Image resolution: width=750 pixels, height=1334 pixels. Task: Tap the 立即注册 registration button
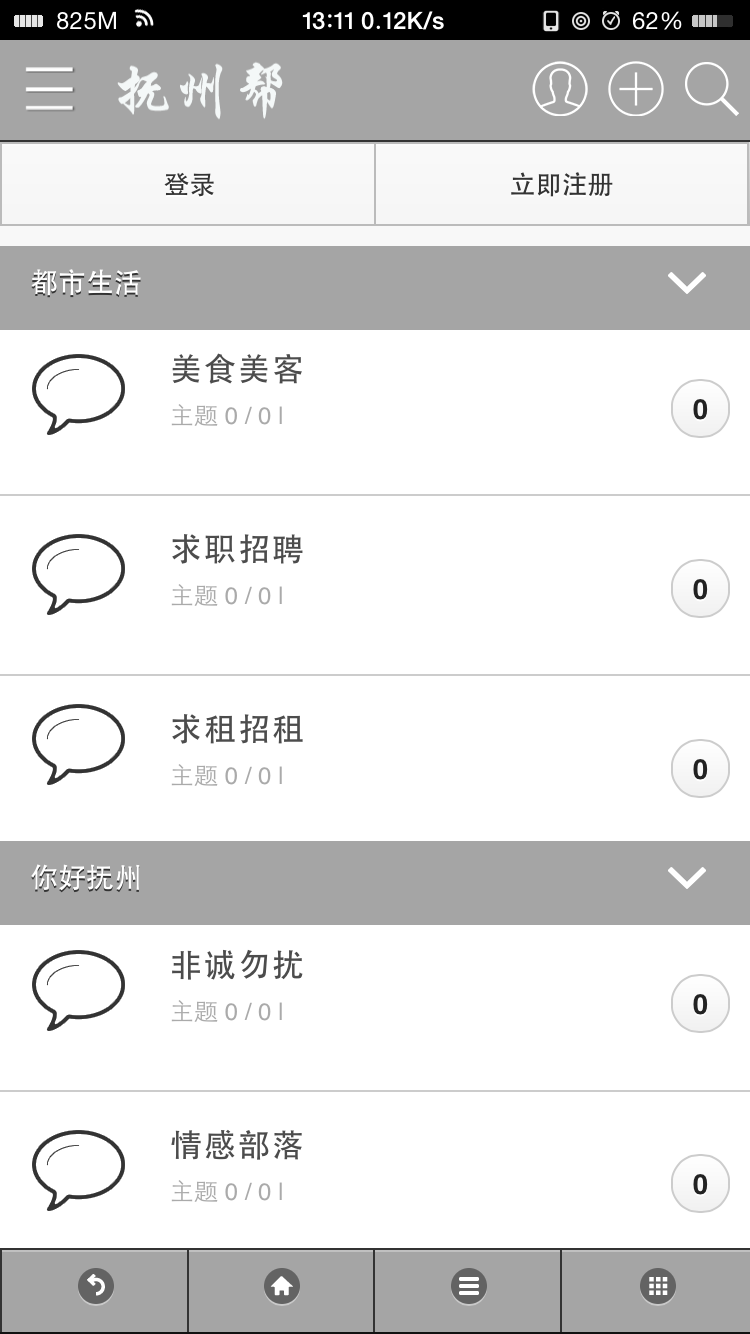pos(562,183)
